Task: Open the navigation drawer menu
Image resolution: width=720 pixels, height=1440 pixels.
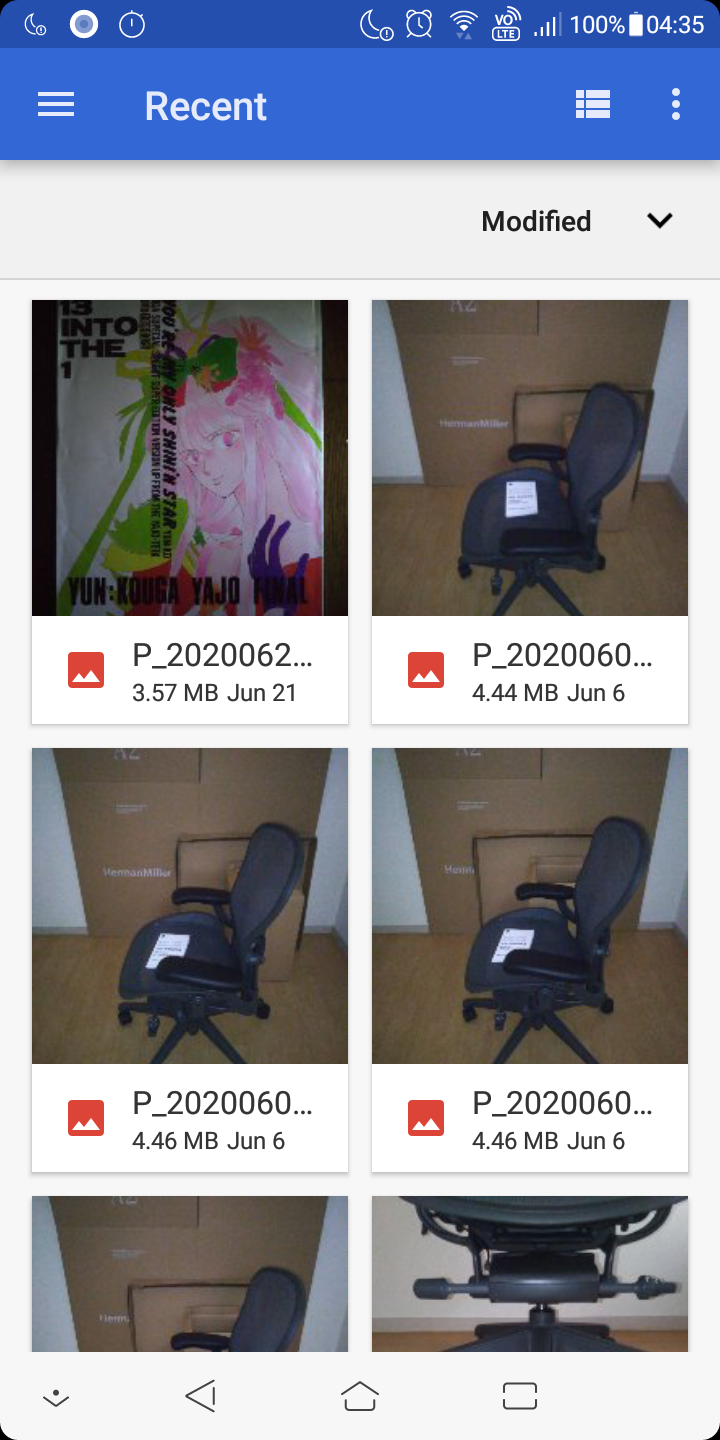Action: 56,105
